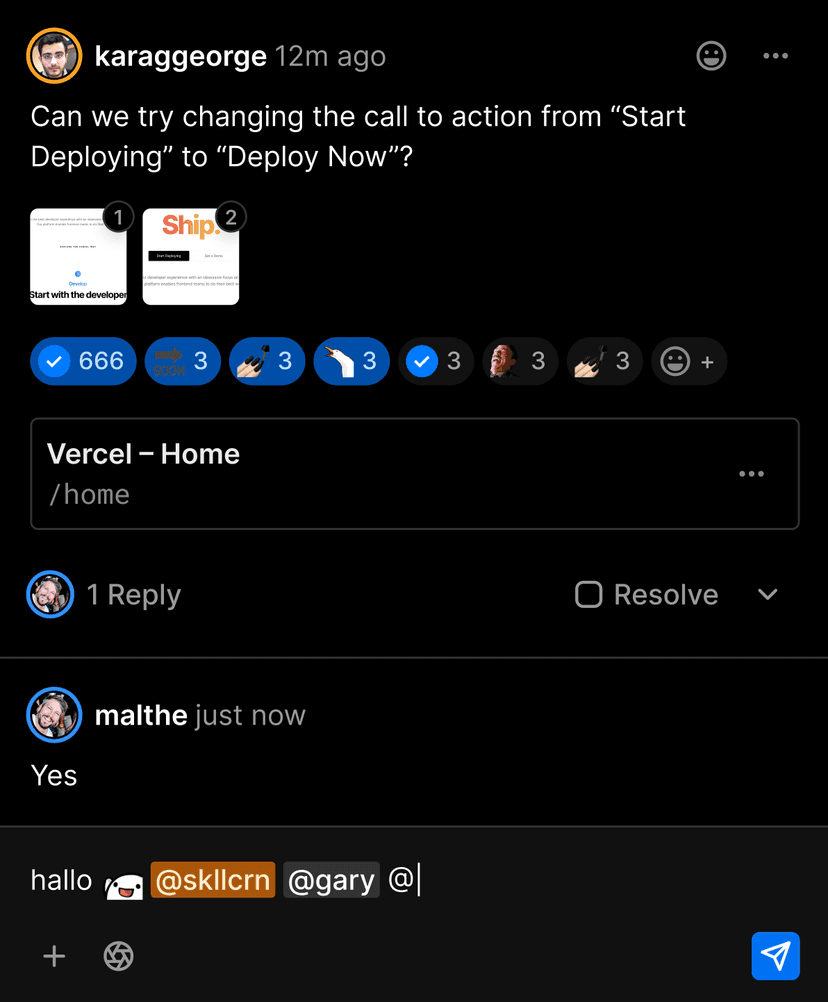This screenshot has height=1002, width=828.
Task: Place the cursor in the comment text field
Action: tap(500, 880)
